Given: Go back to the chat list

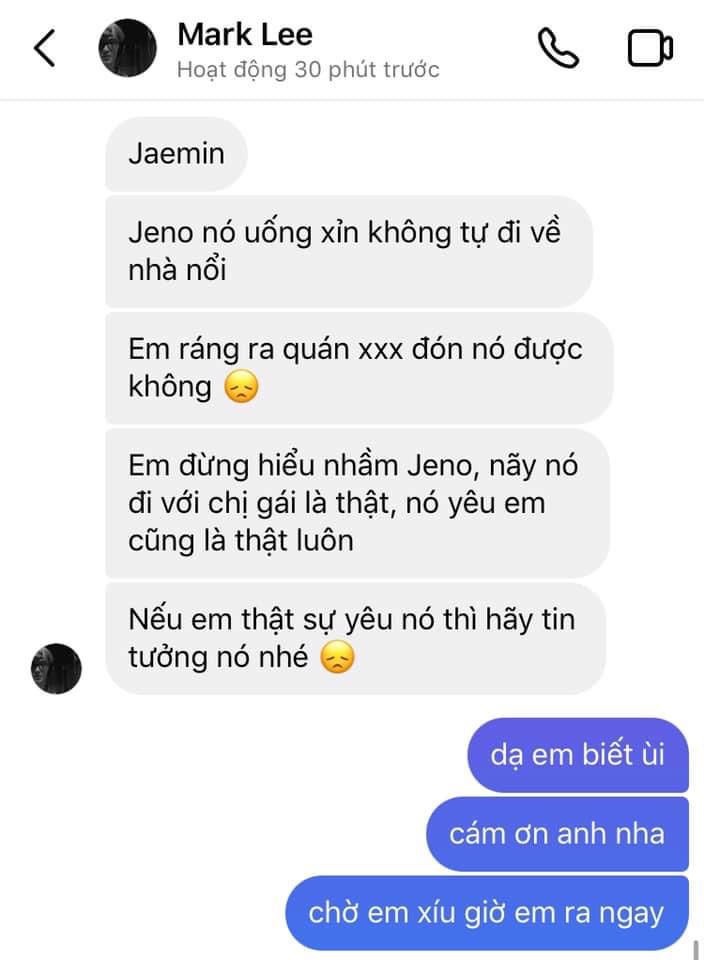Looking at the screenshot, I should [44, 48].
